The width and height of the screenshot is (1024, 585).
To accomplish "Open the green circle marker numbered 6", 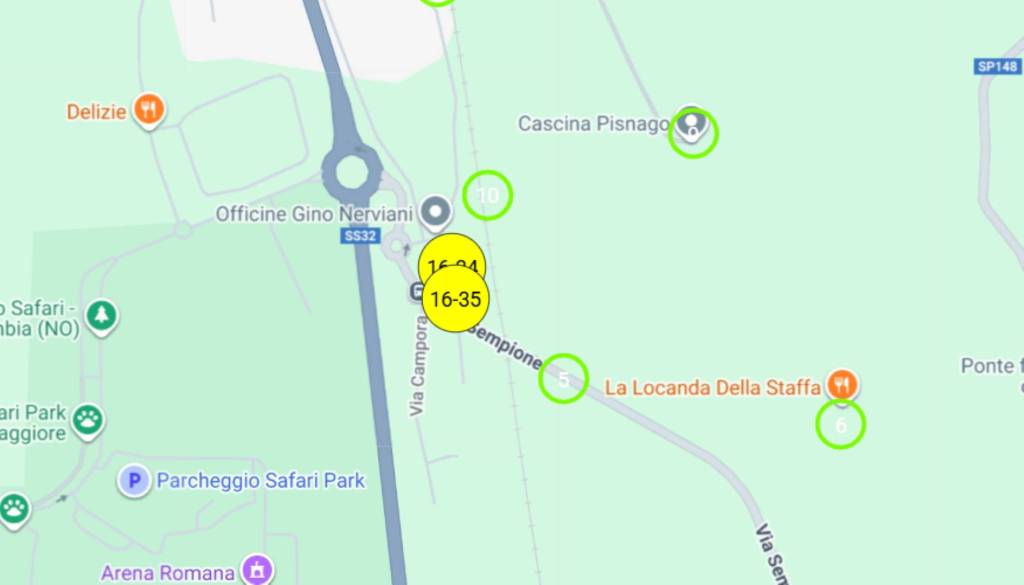I will tap(841, 424).
